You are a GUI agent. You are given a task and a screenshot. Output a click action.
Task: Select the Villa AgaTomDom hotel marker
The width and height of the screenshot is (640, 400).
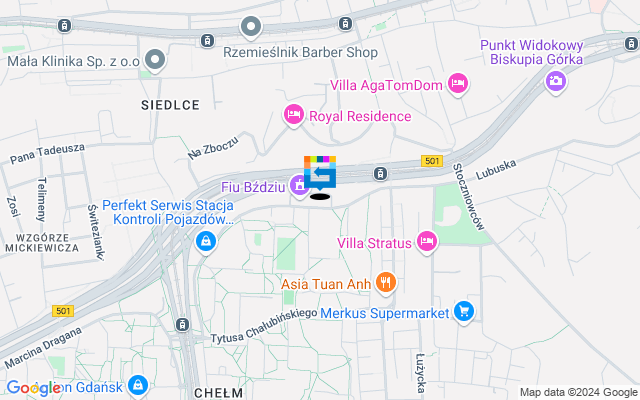click(x=458, y=83)
